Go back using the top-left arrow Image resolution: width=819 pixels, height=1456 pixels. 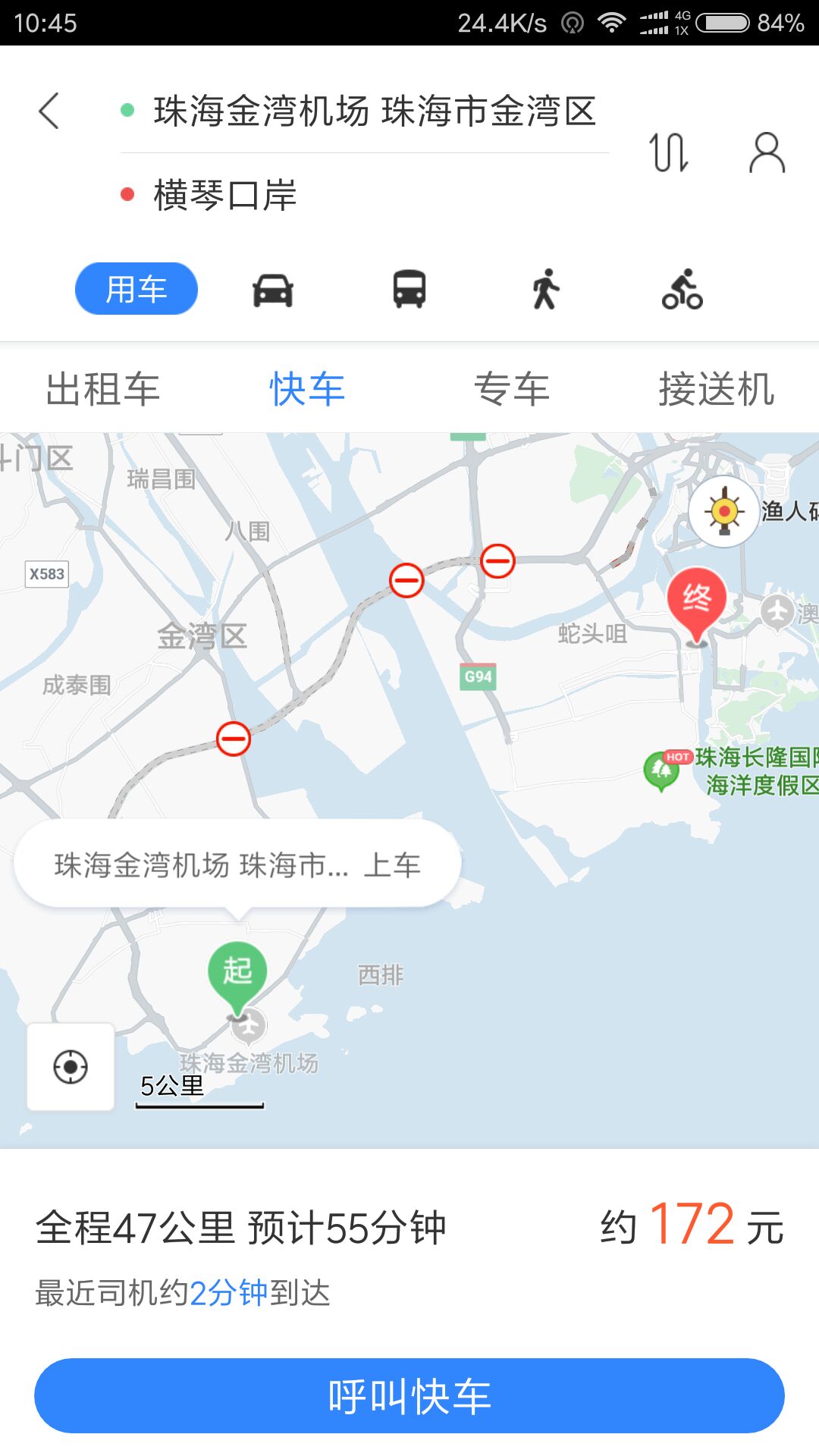pos(49,111)
